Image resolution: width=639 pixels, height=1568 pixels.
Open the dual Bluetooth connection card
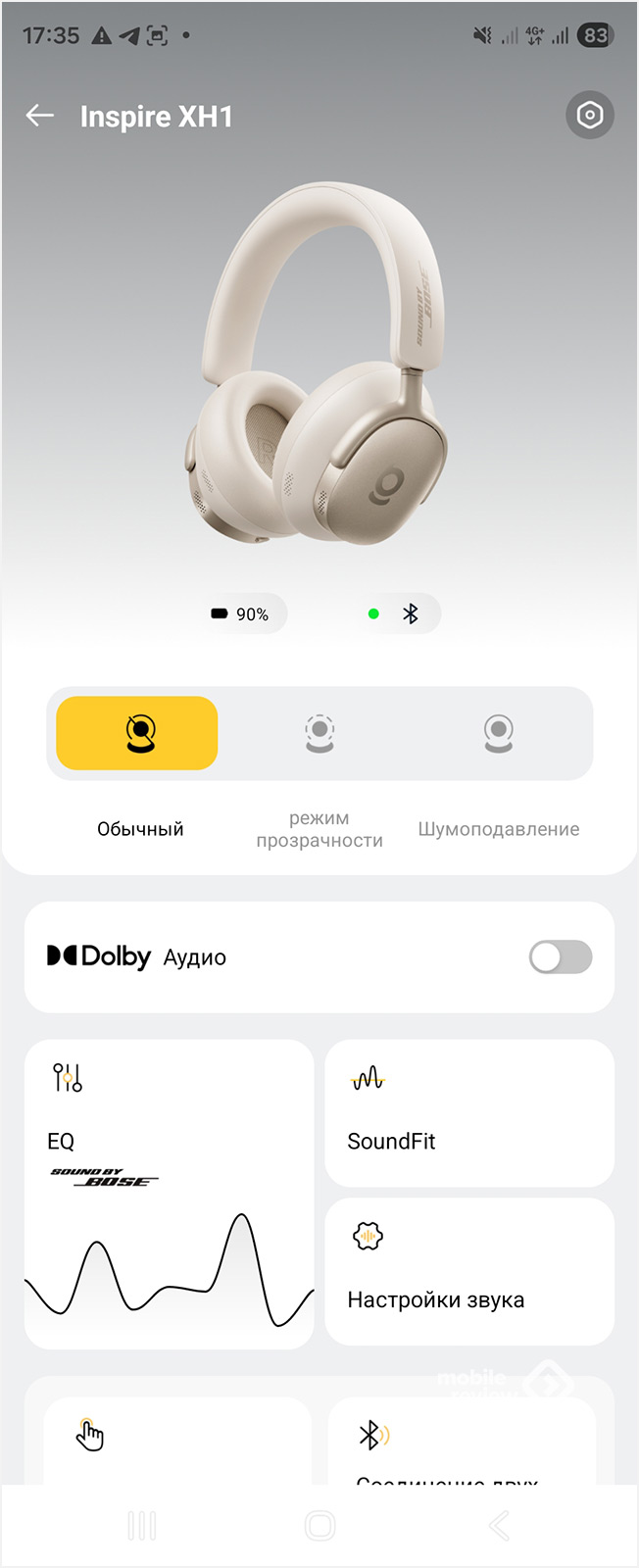(462, 1441)
